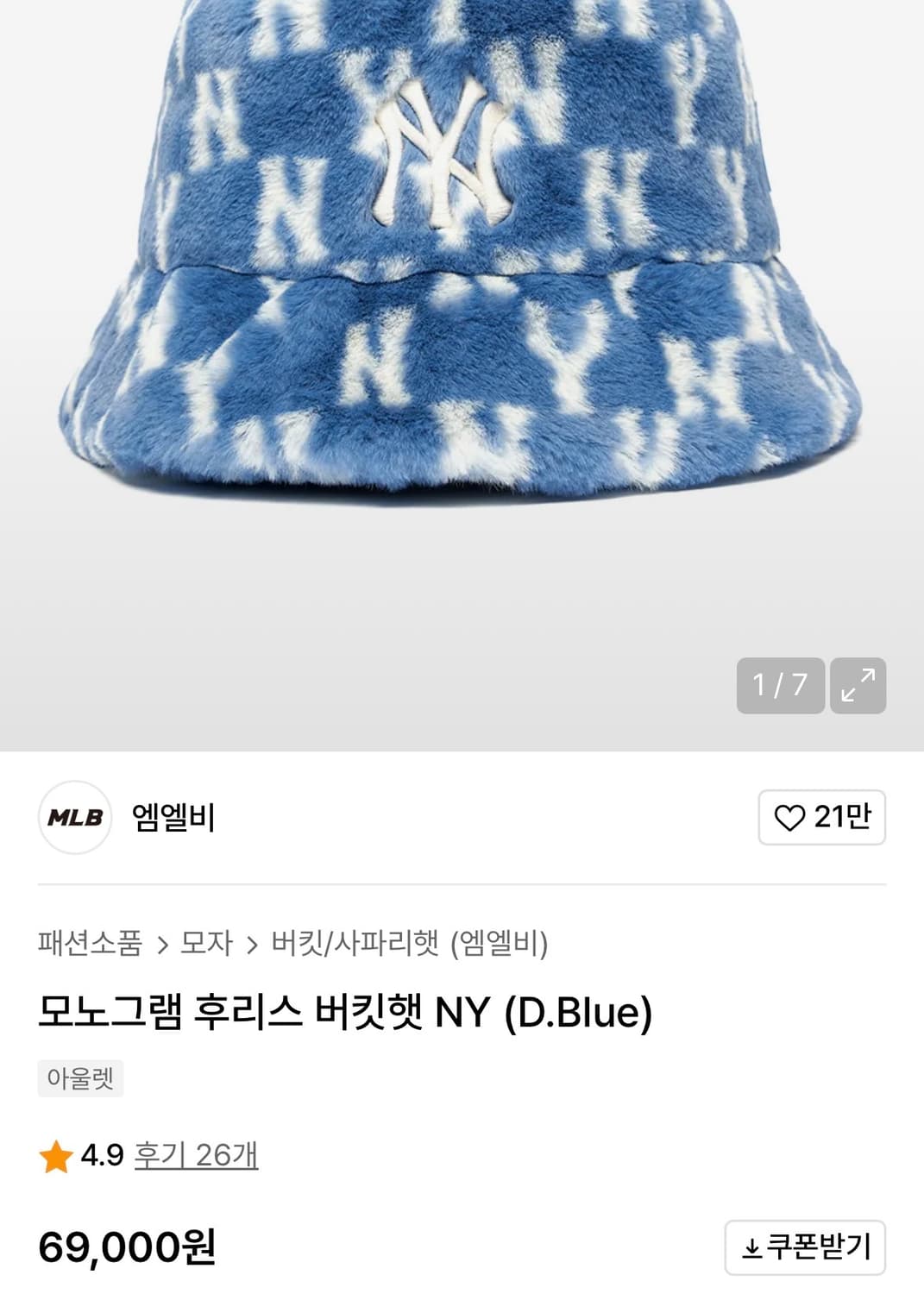Navigate to the 모자 category
This screenshot has height=1294, width=924.
pyautogui.click(x=206, y=945)
